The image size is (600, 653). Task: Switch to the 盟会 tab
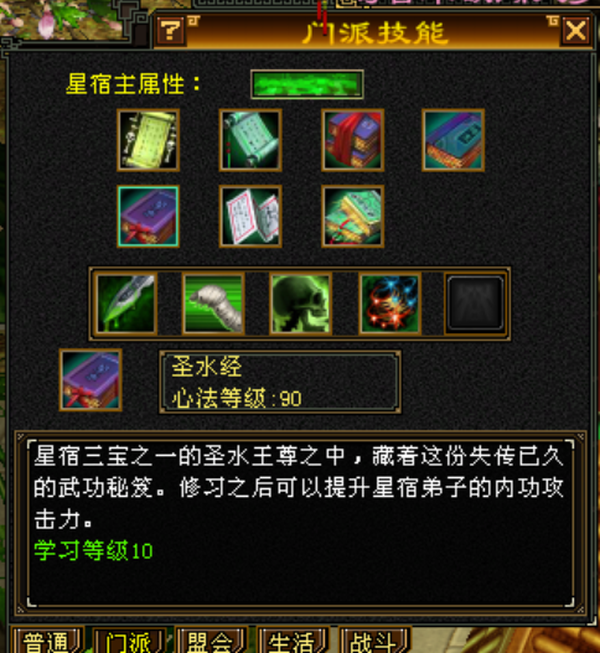pyautogui.click(x=212, y=640)
